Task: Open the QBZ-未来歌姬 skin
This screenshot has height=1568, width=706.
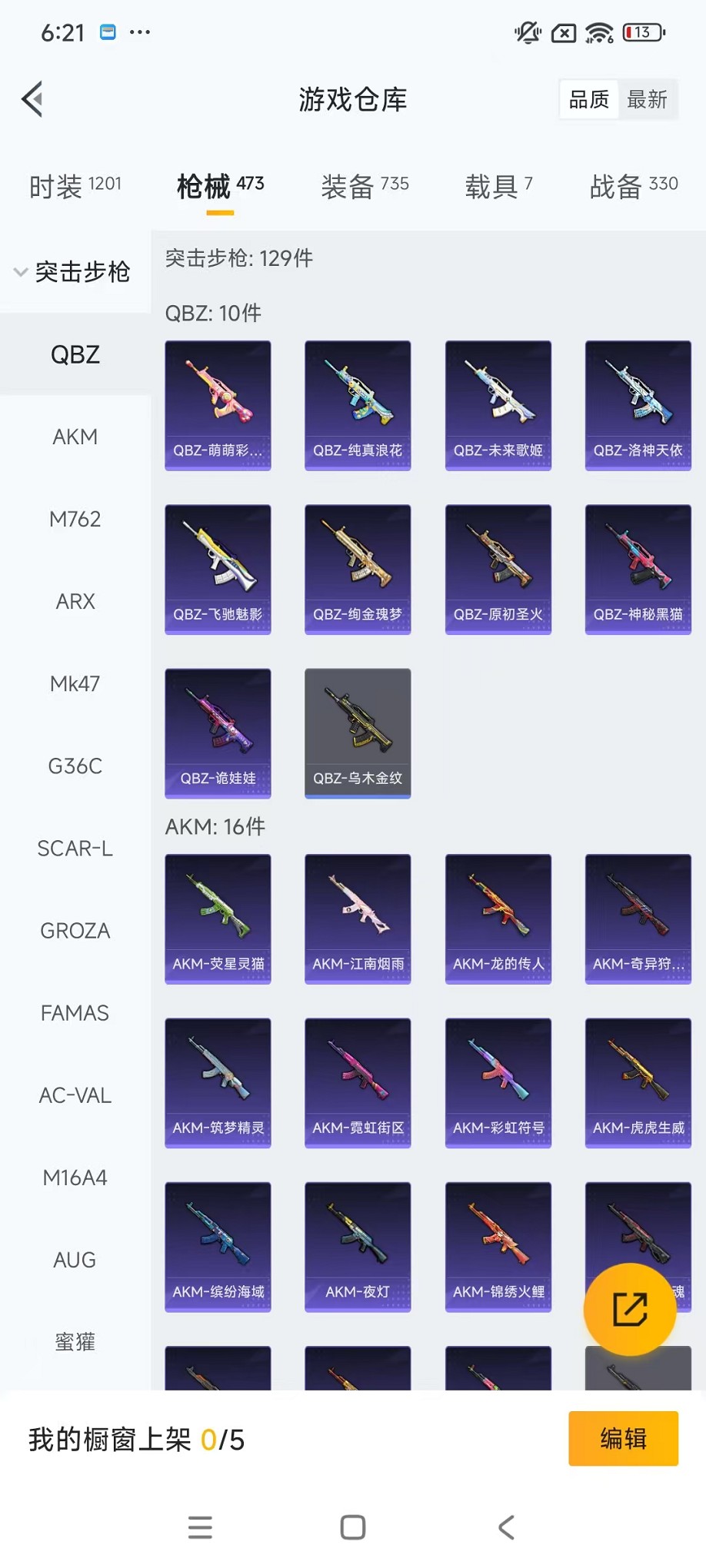Action: click(x=498, y=405)
